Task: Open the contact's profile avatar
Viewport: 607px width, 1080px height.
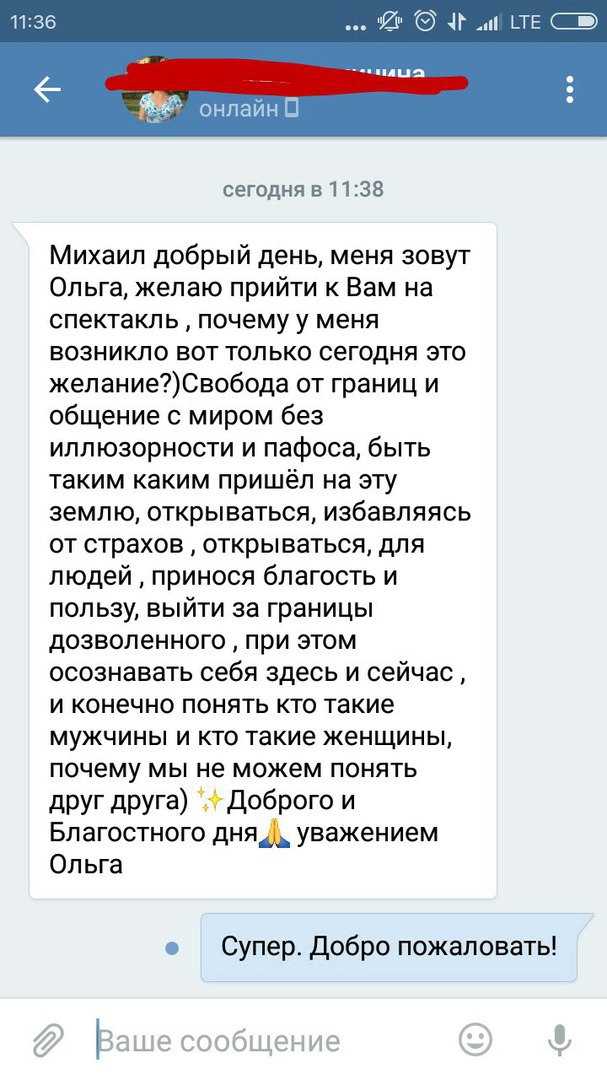Action: pos(154,90)
